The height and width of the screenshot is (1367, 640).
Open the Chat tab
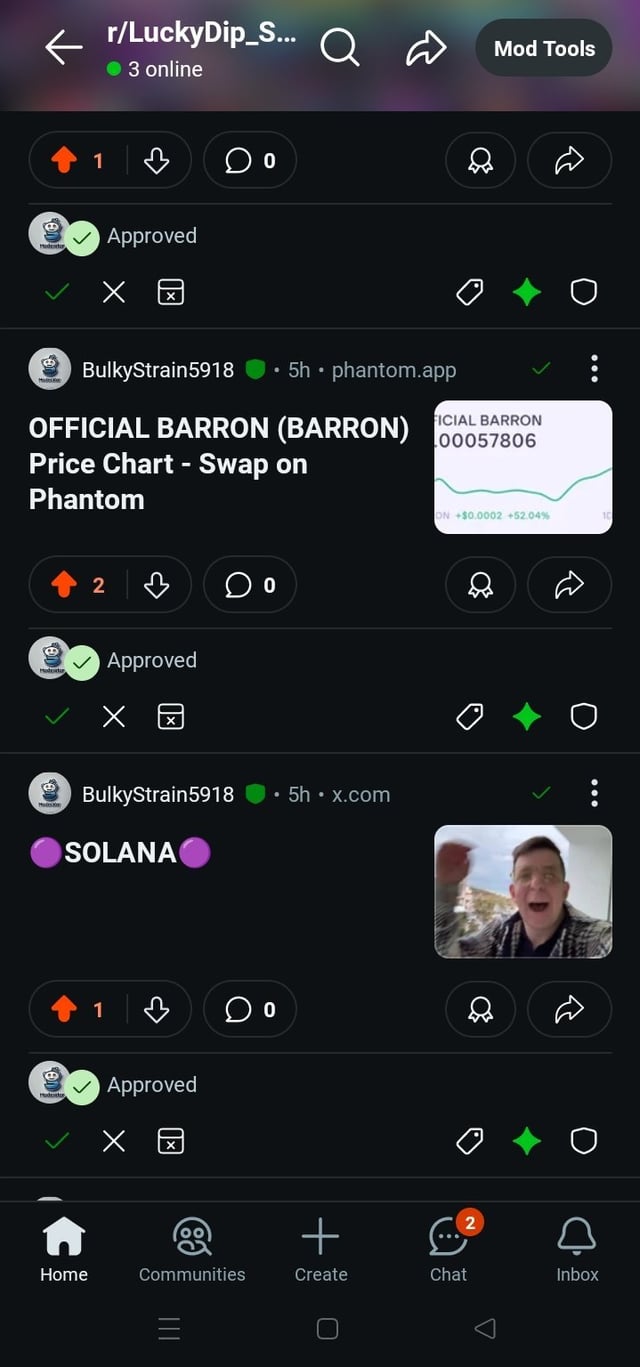click(x=448, y=1250)
